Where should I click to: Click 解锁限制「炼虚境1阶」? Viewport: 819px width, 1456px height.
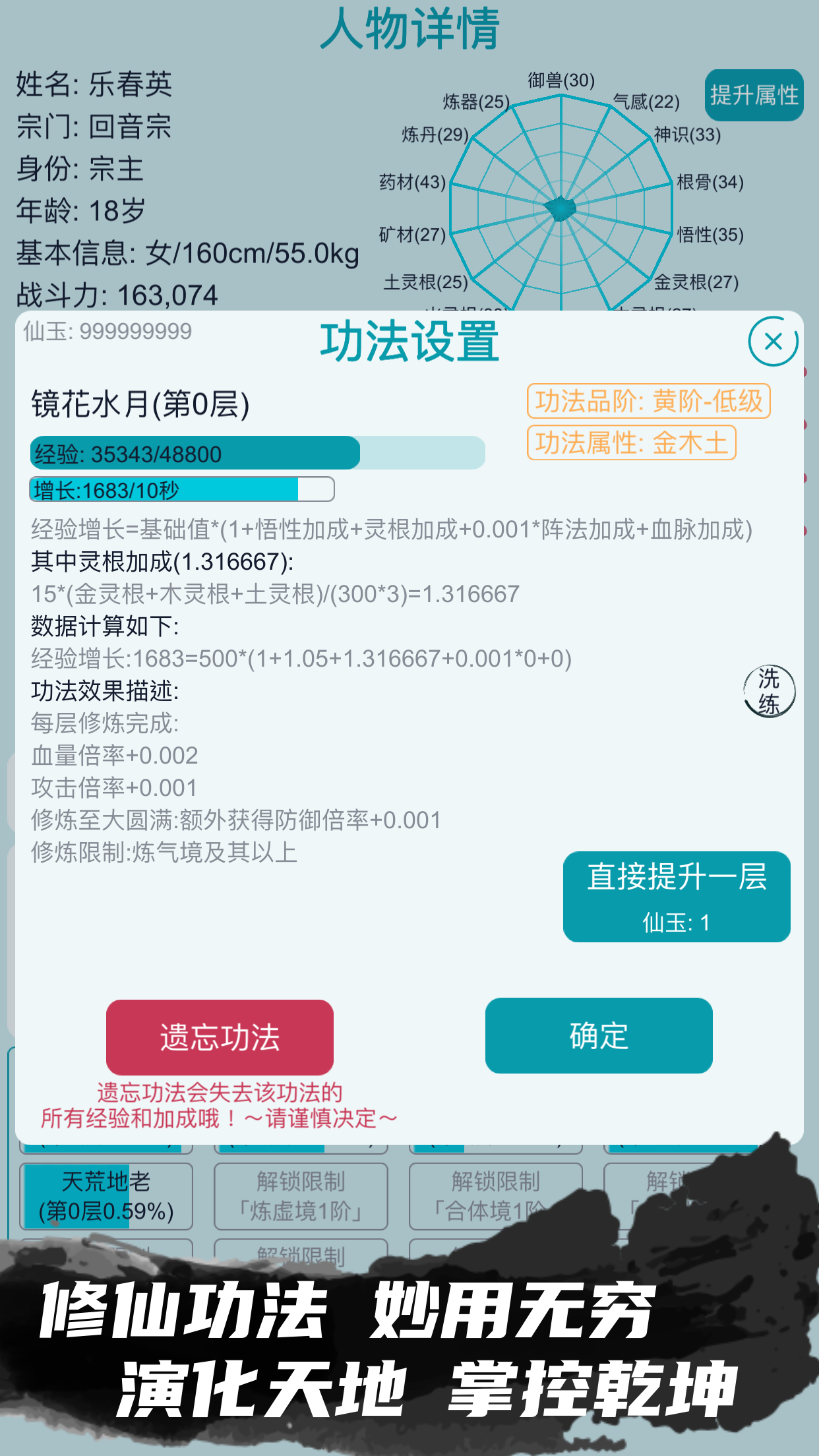coord(301,1197)
